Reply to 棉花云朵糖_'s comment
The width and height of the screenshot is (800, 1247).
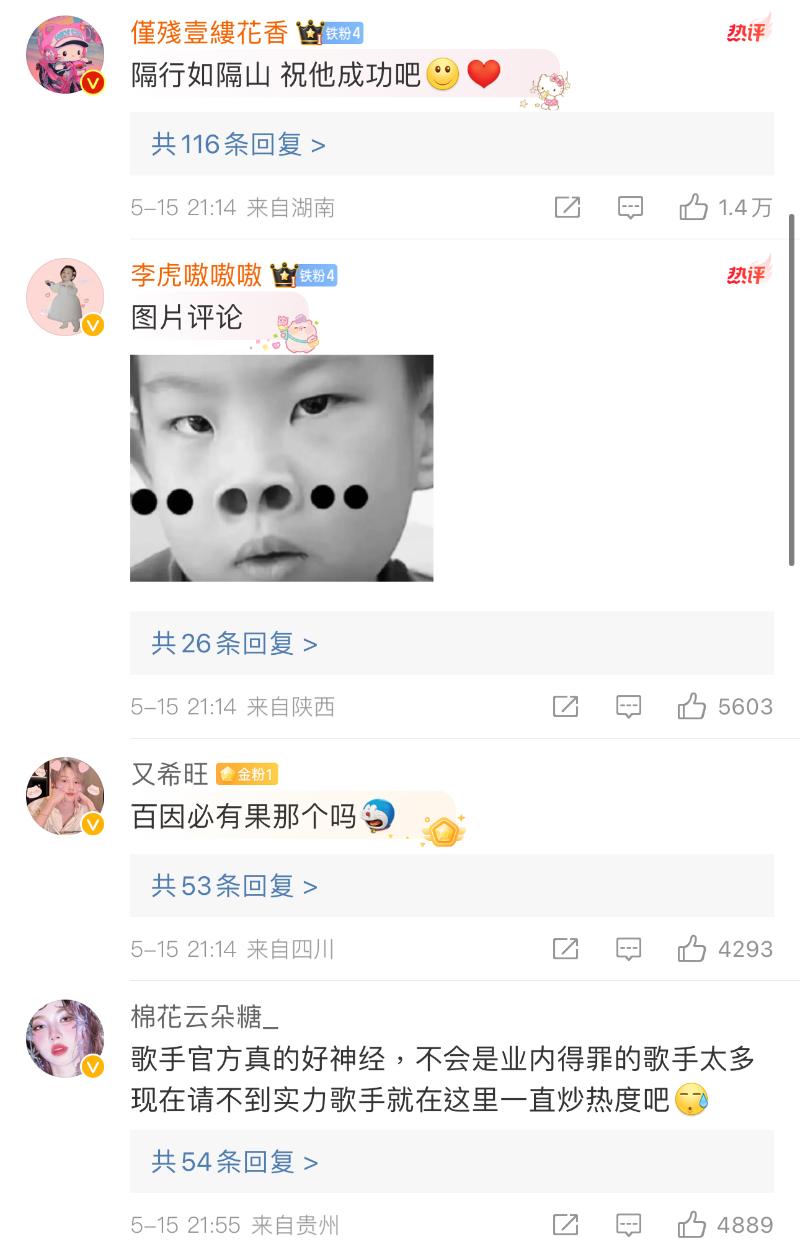(628, 1224)
